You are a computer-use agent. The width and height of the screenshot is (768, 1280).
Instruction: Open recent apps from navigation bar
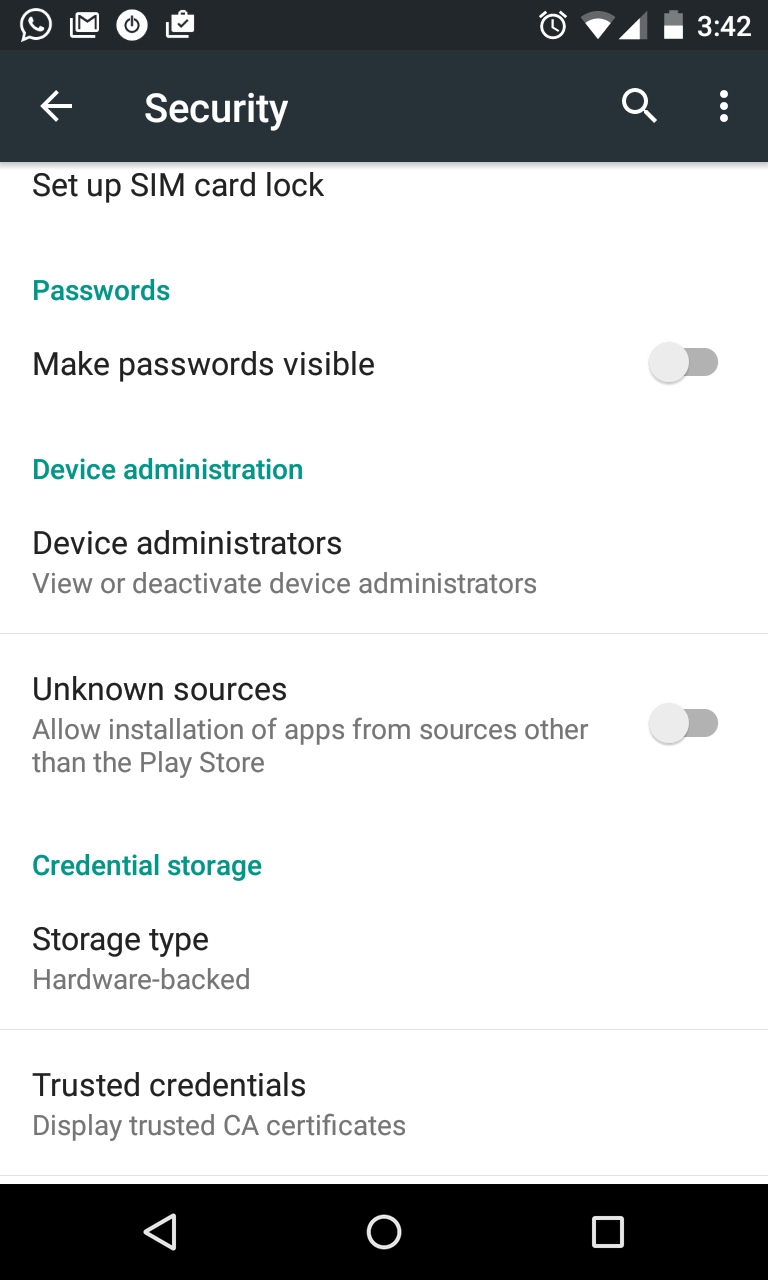(608, 1232)
